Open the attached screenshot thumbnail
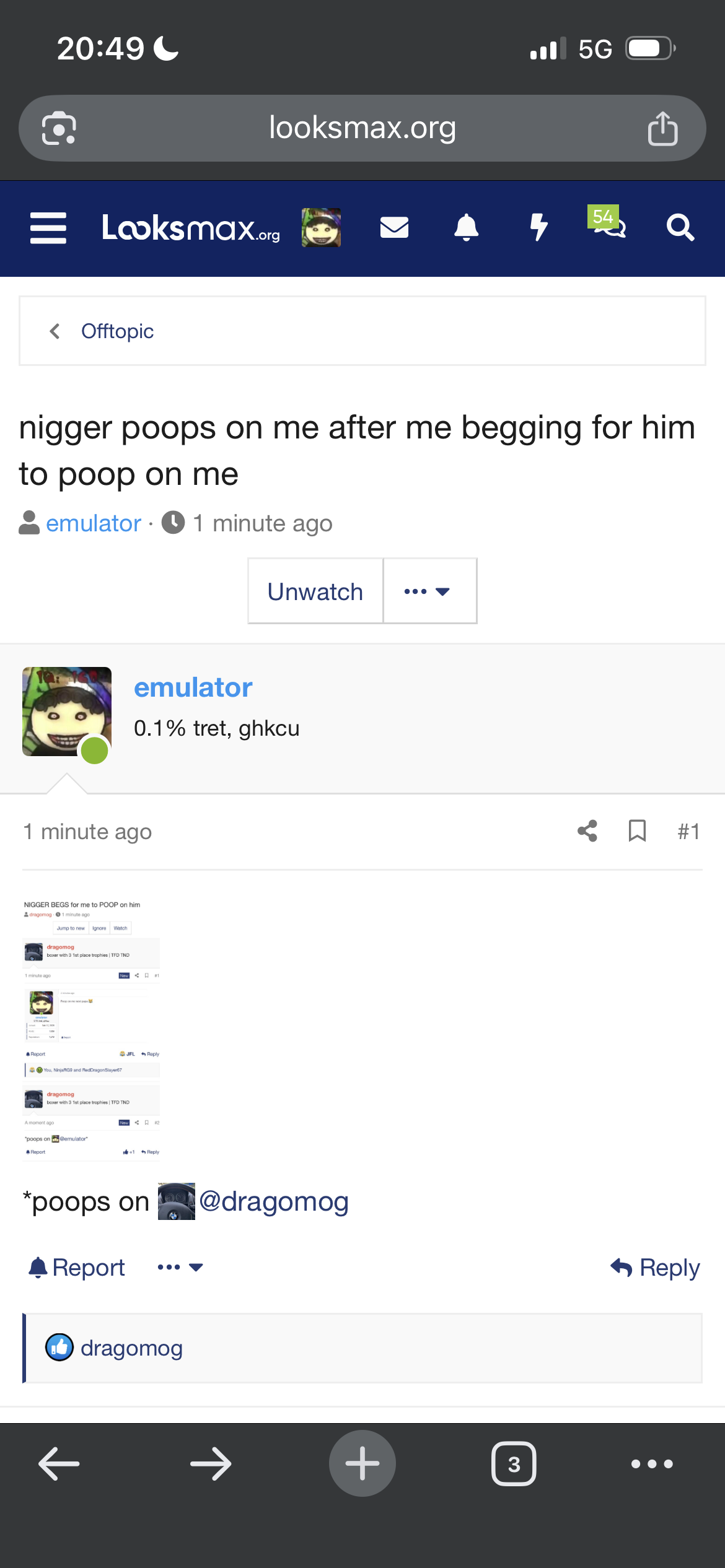 tap(91, 1029)
